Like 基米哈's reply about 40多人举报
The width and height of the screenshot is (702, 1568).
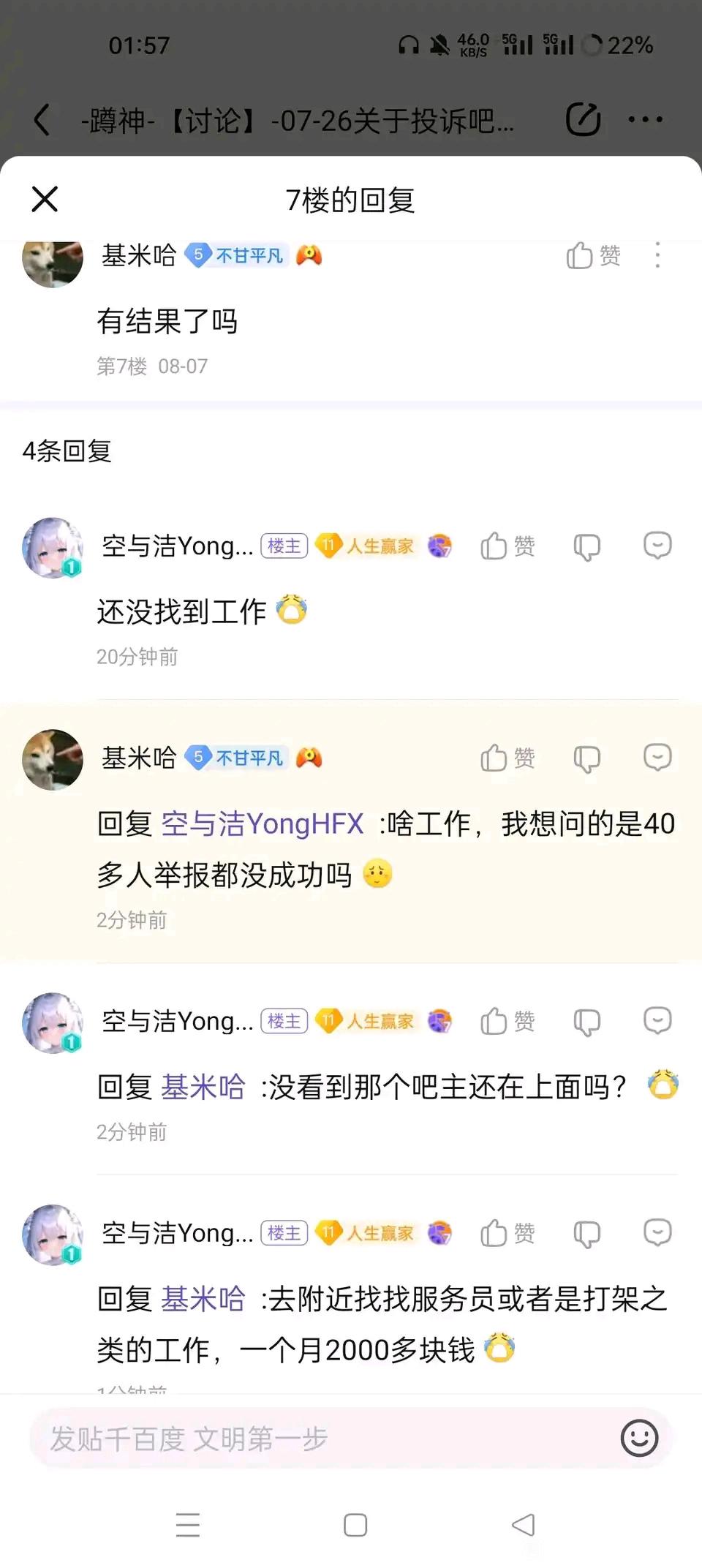(507, 758)
